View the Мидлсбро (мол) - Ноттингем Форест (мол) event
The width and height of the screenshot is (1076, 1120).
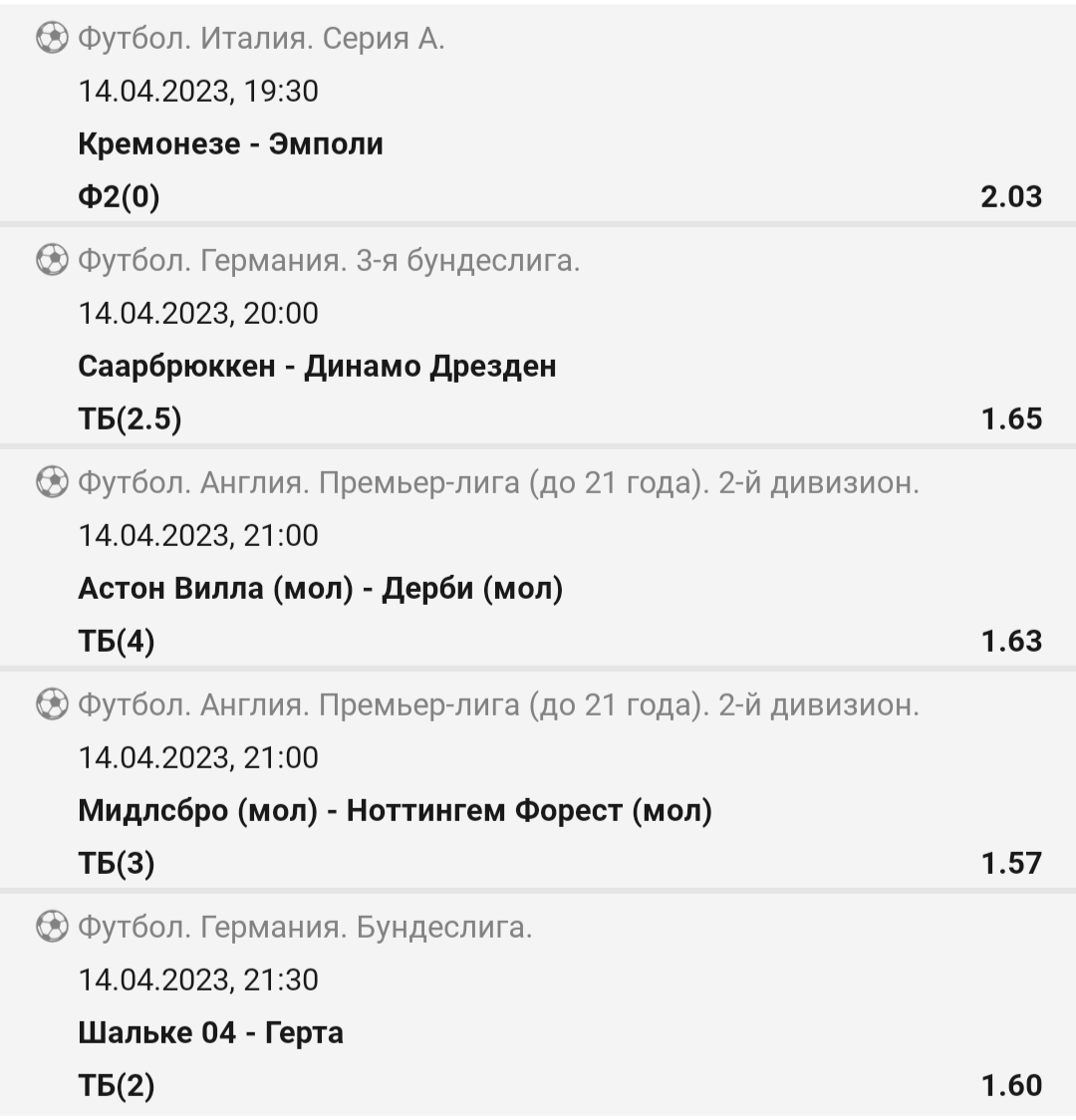[395, 810]
